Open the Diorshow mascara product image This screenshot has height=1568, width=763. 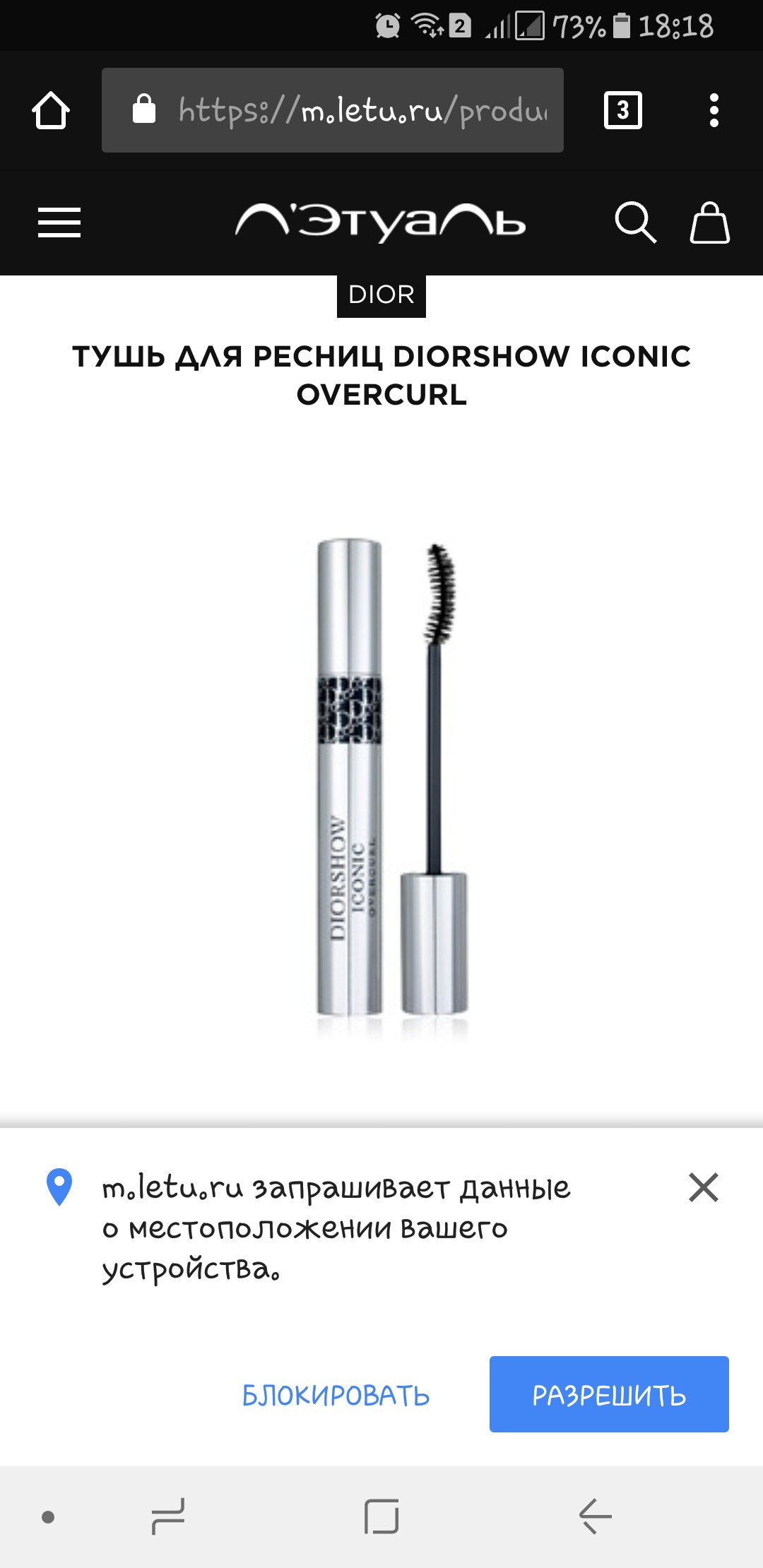(x=391, y=788)
